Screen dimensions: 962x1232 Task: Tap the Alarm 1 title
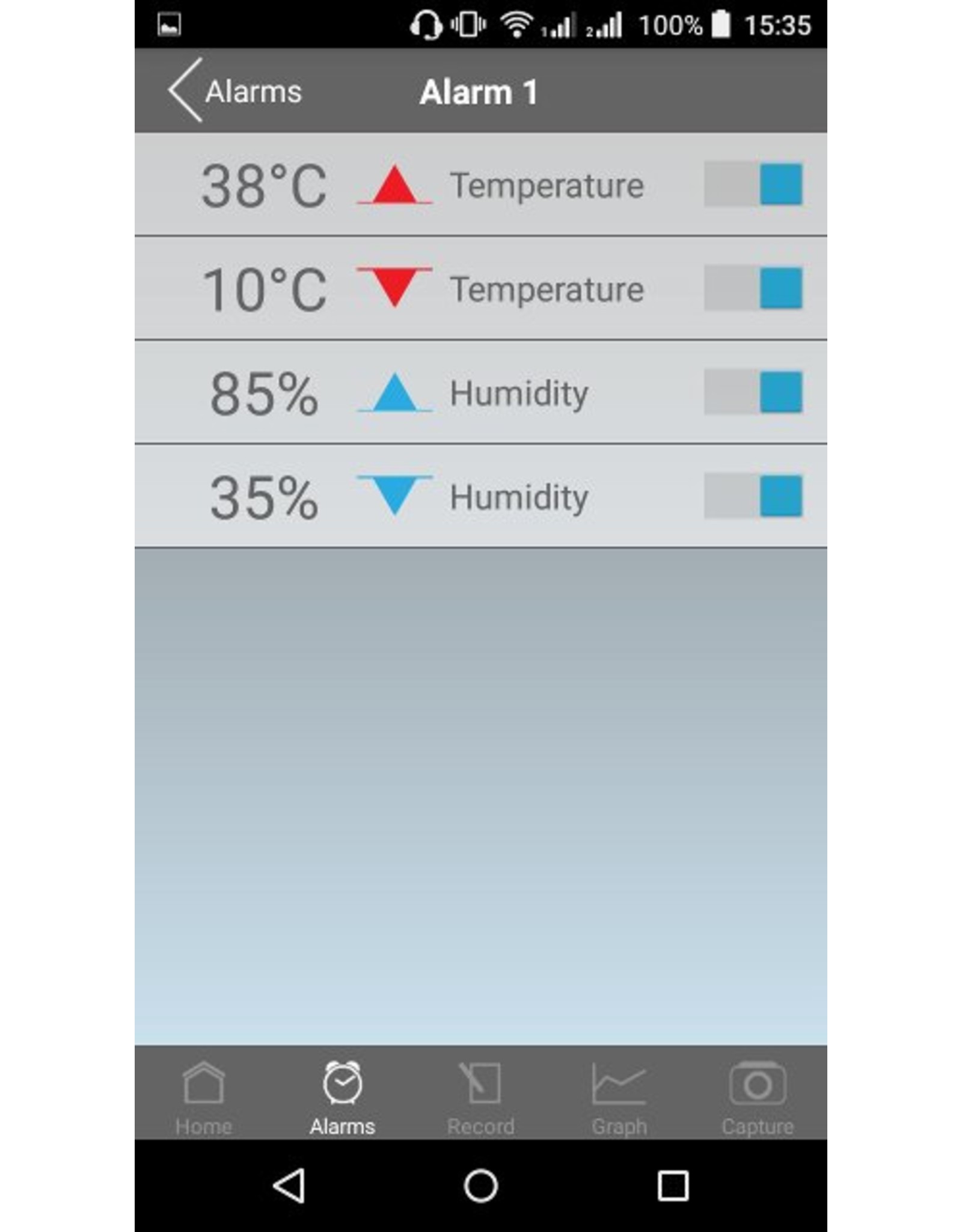click(479, 92)
